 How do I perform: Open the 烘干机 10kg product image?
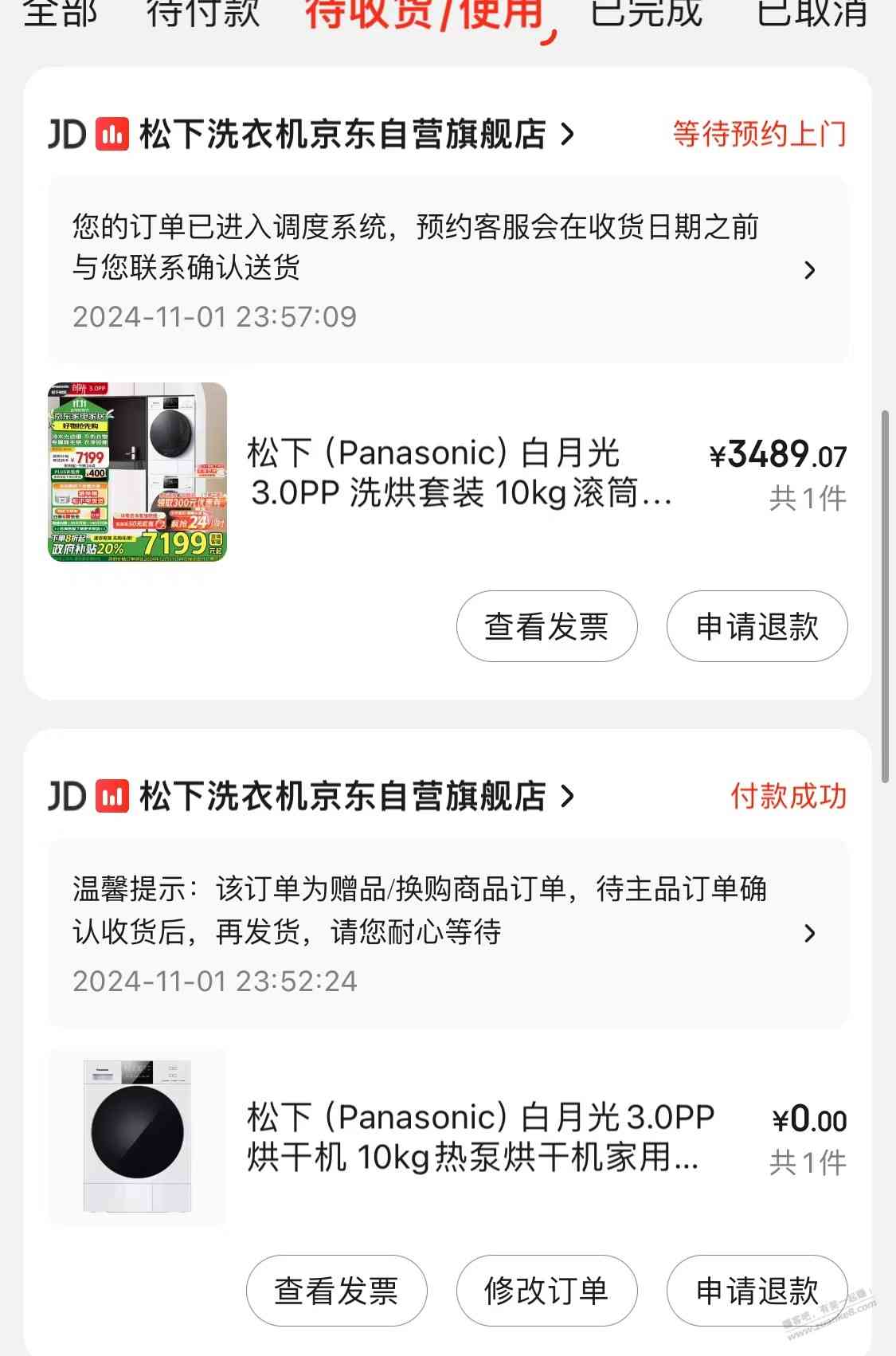tap(138, 1136)
